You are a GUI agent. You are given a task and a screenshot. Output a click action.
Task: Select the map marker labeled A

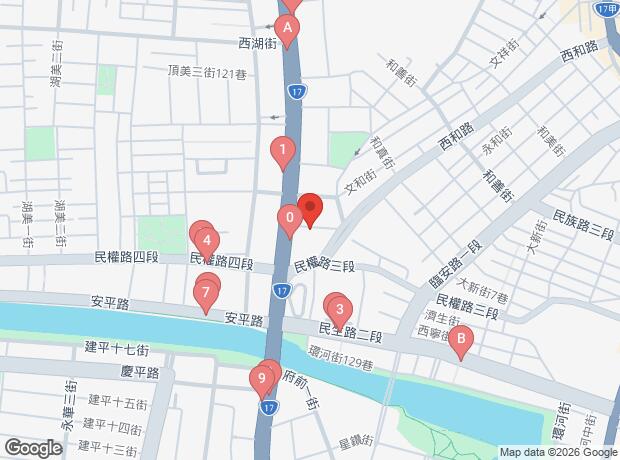(288, 29)
